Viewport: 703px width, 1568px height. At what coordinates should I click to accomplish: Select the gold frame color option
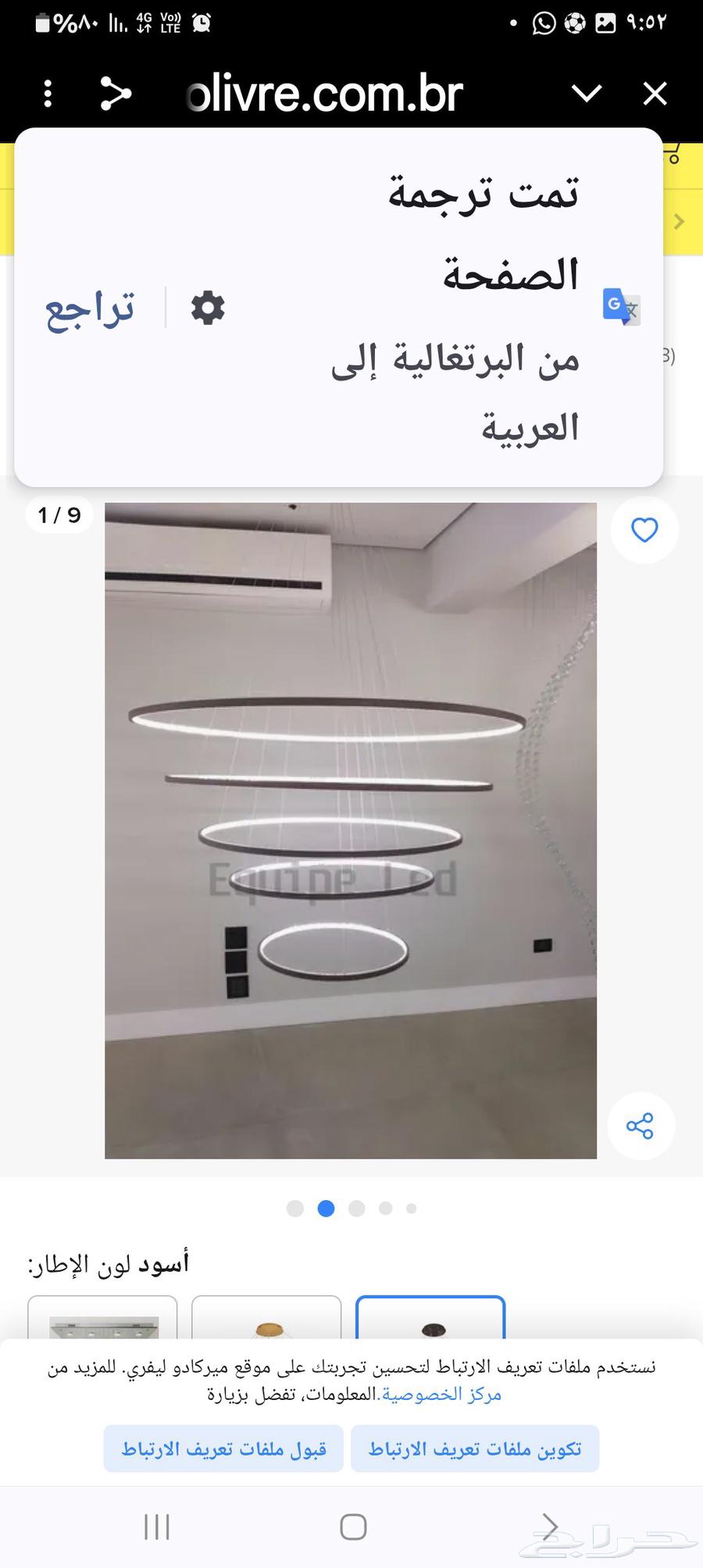click(x=266, y=1319)
